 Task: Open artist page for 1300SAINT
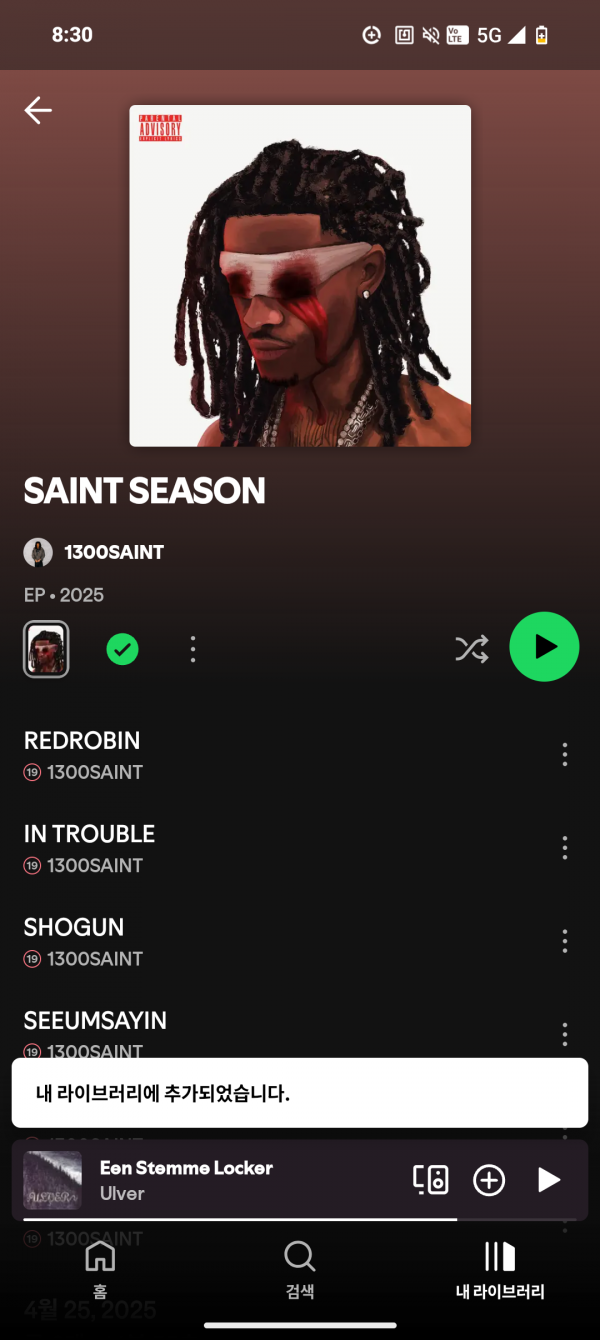(113, 552)
